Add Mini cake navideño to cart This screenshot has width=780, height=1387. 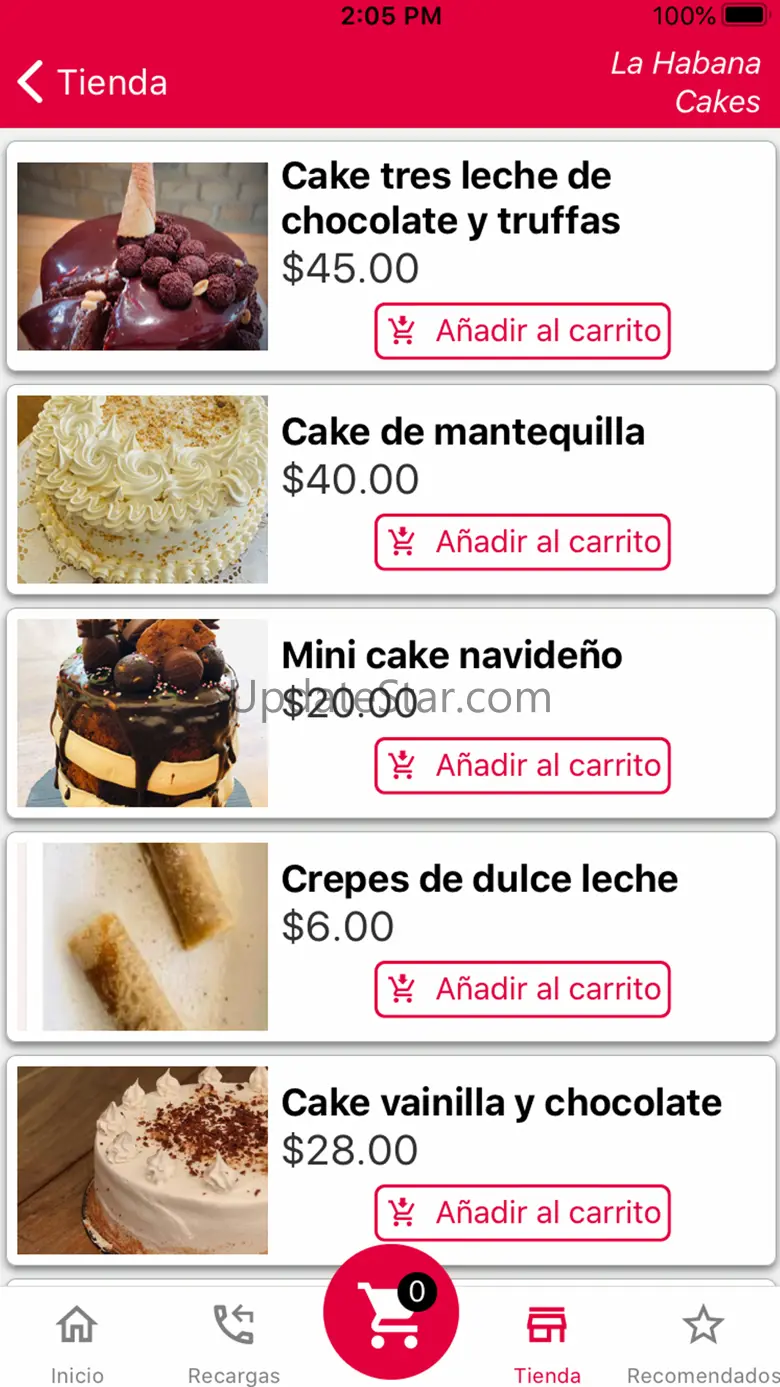[522, 766]
